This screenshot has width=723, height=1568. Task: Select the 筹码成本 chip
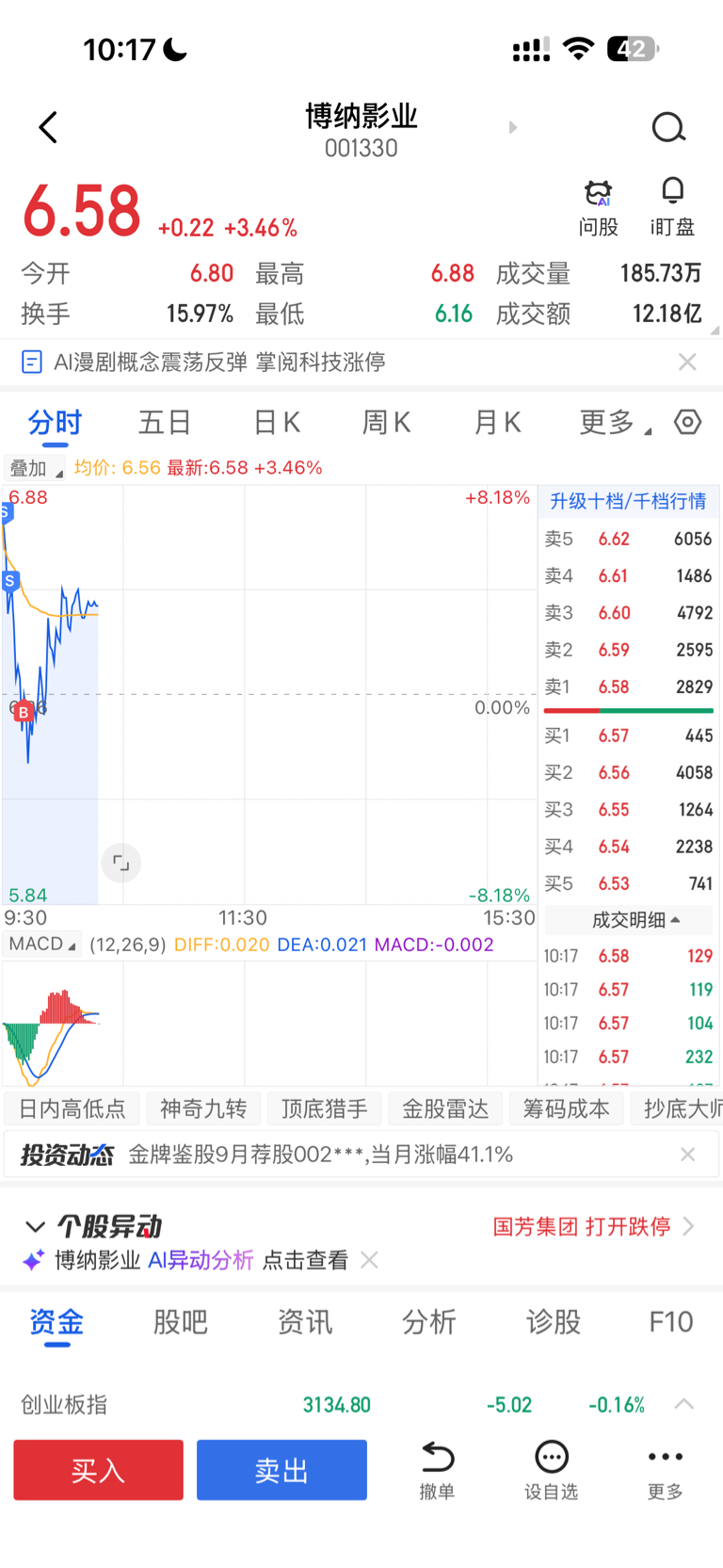[x=566, y=1108]
